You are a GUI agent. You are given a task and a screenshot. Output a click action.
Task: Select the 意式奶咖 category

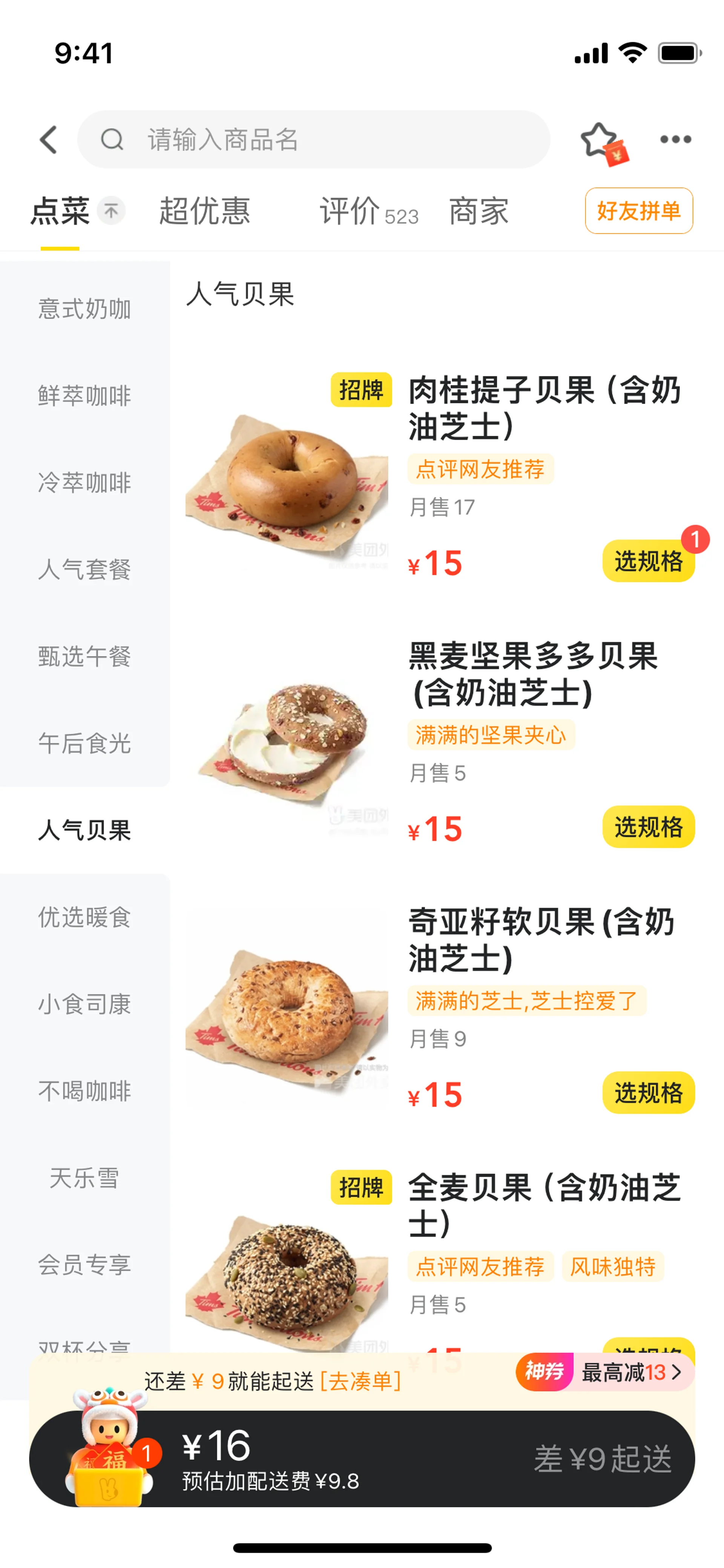pyautogui.click(x=84, y=309)
